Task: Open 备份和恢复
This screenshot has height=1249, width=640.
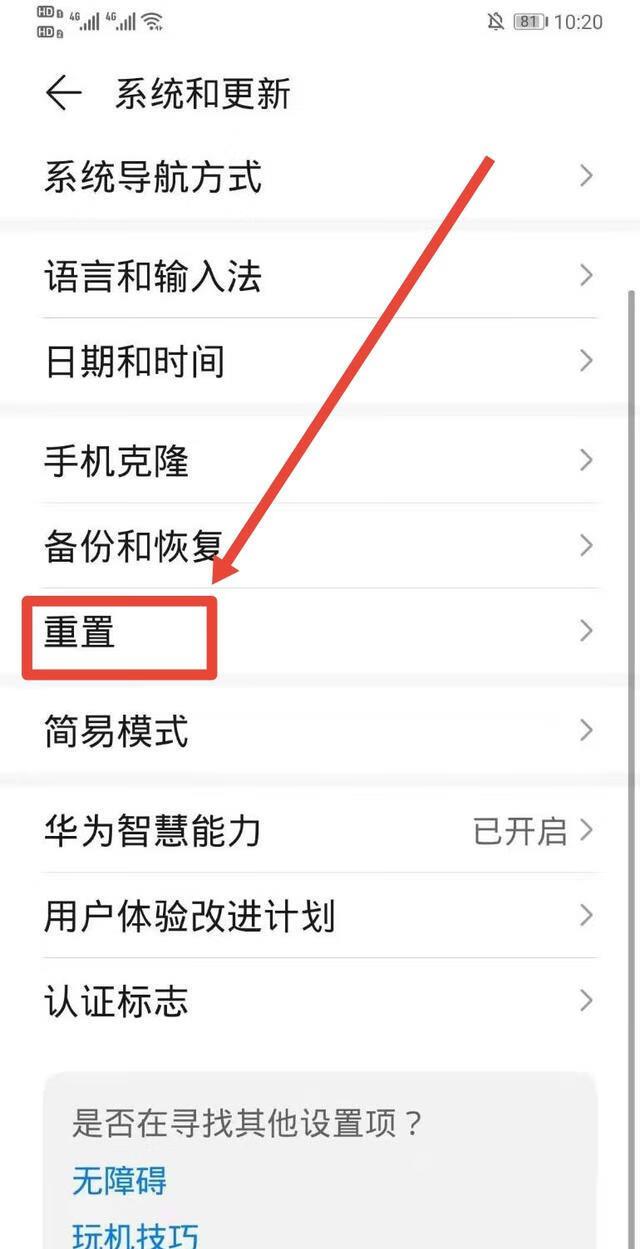Action: pos(320,546)
